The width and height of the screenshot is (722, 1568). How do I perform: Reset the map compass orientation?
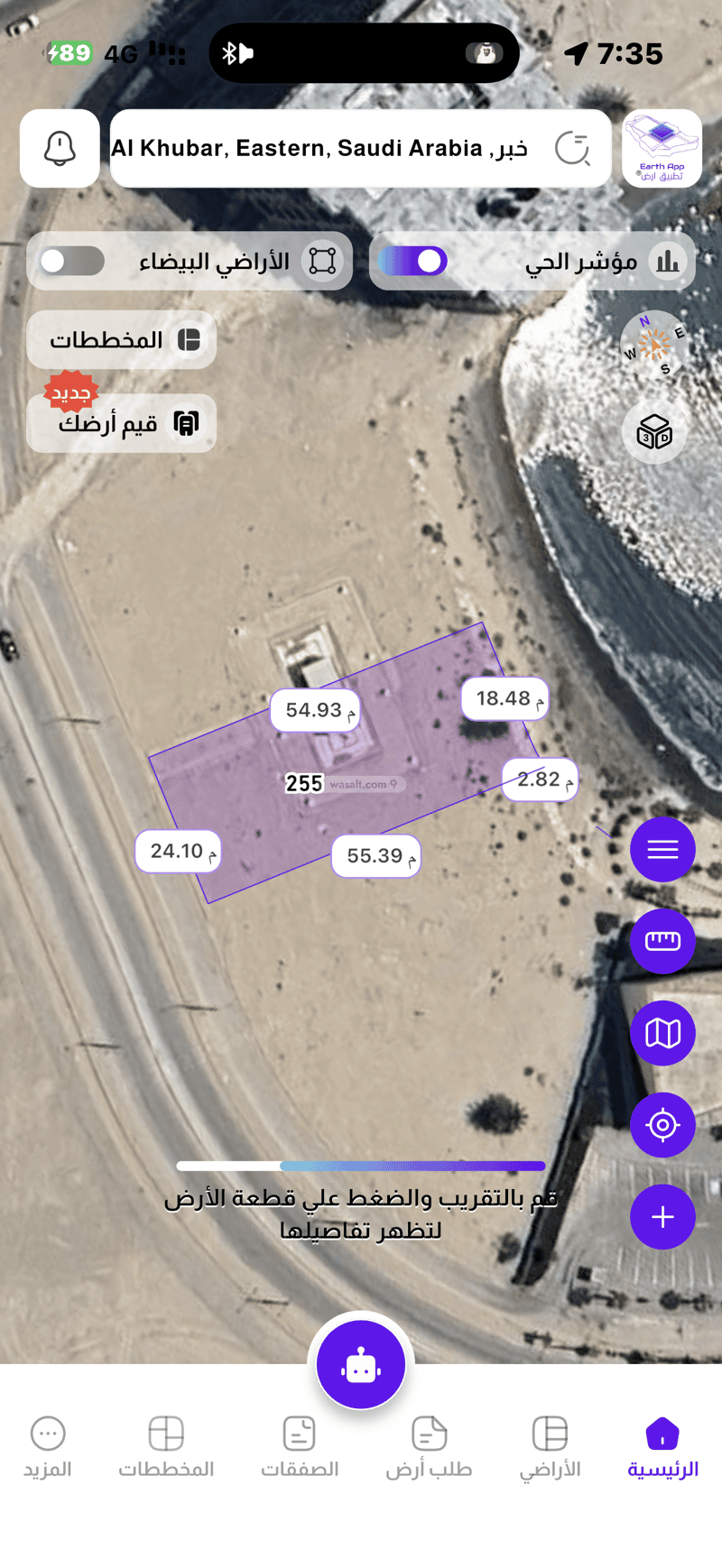654,344
